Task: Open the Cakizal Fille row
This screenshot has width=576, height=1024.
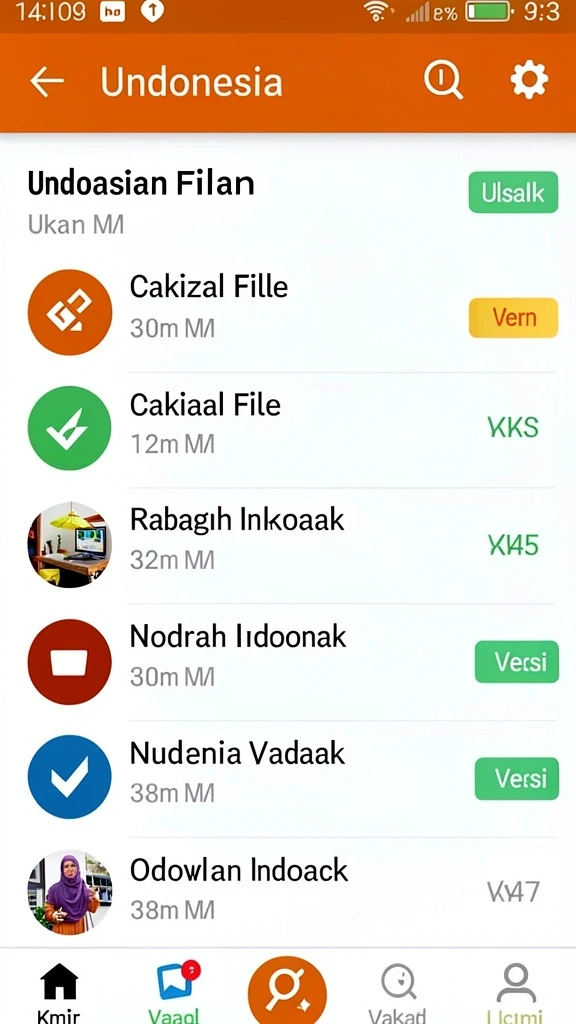Action: click(x=288, y=312)
